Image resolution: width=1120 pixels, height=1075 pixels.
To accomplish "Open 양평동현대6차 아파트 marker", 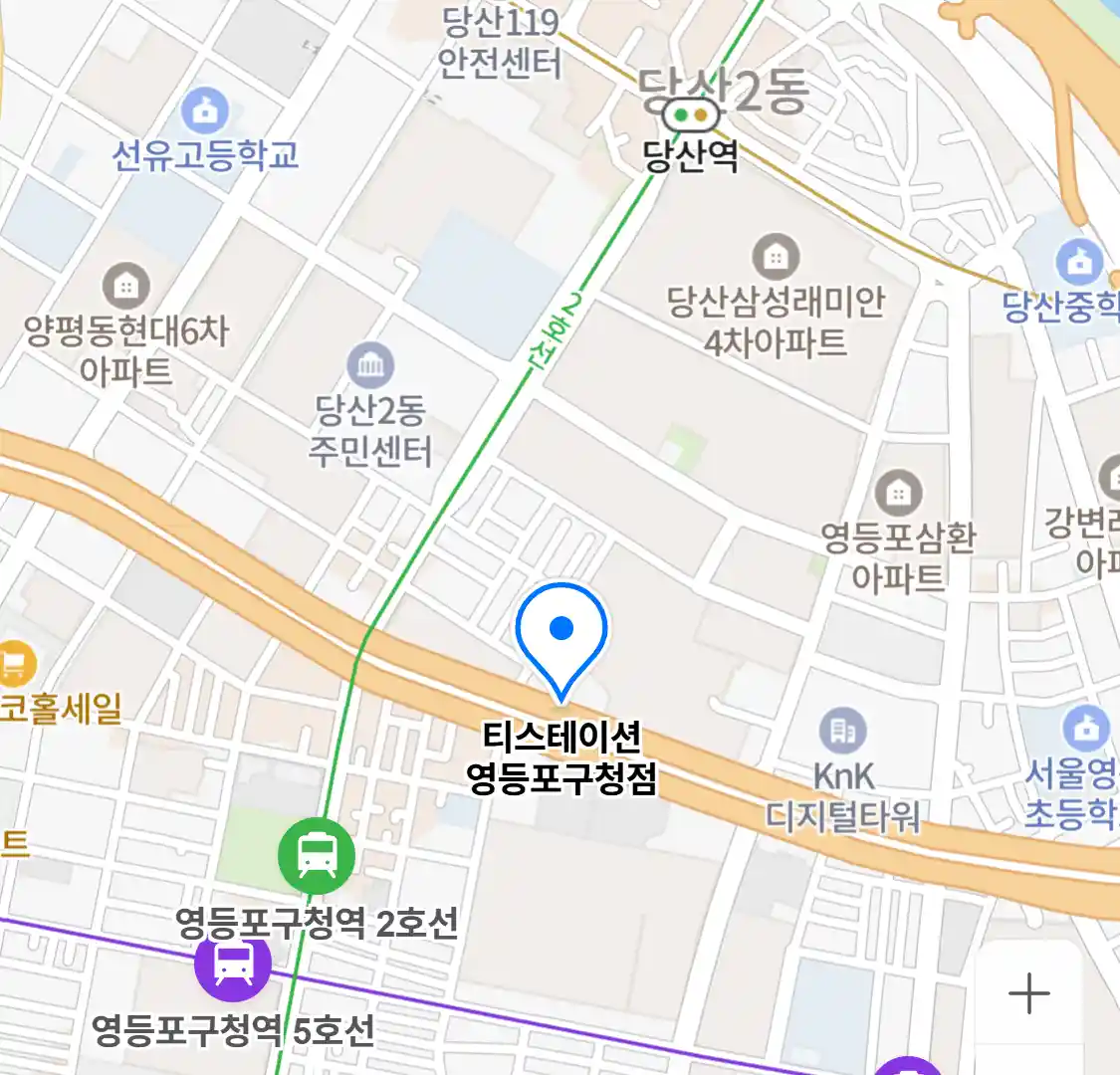I will (125, 288).
